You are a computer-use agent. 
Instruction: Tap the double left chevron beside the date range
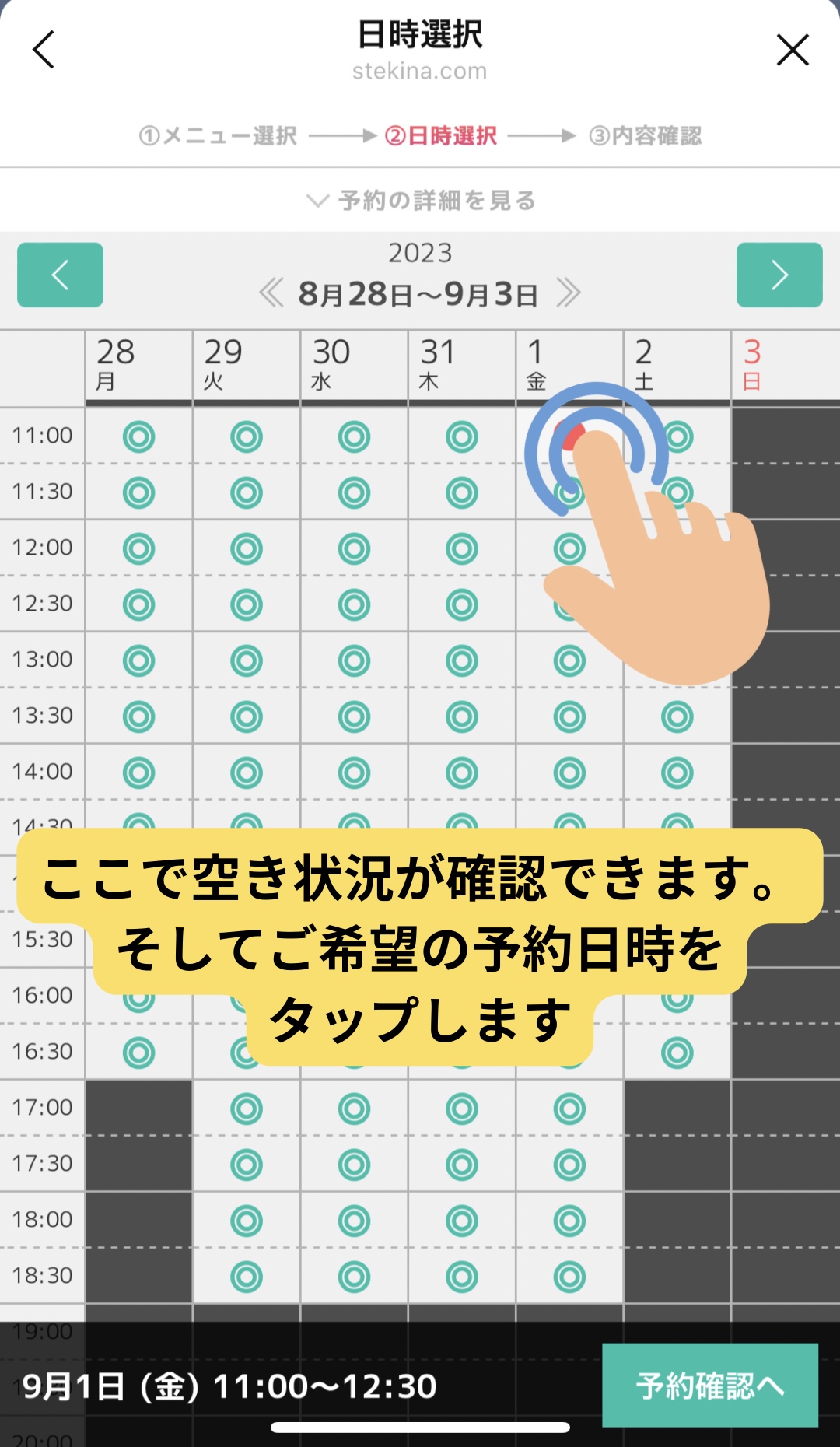tap(271, 293)
